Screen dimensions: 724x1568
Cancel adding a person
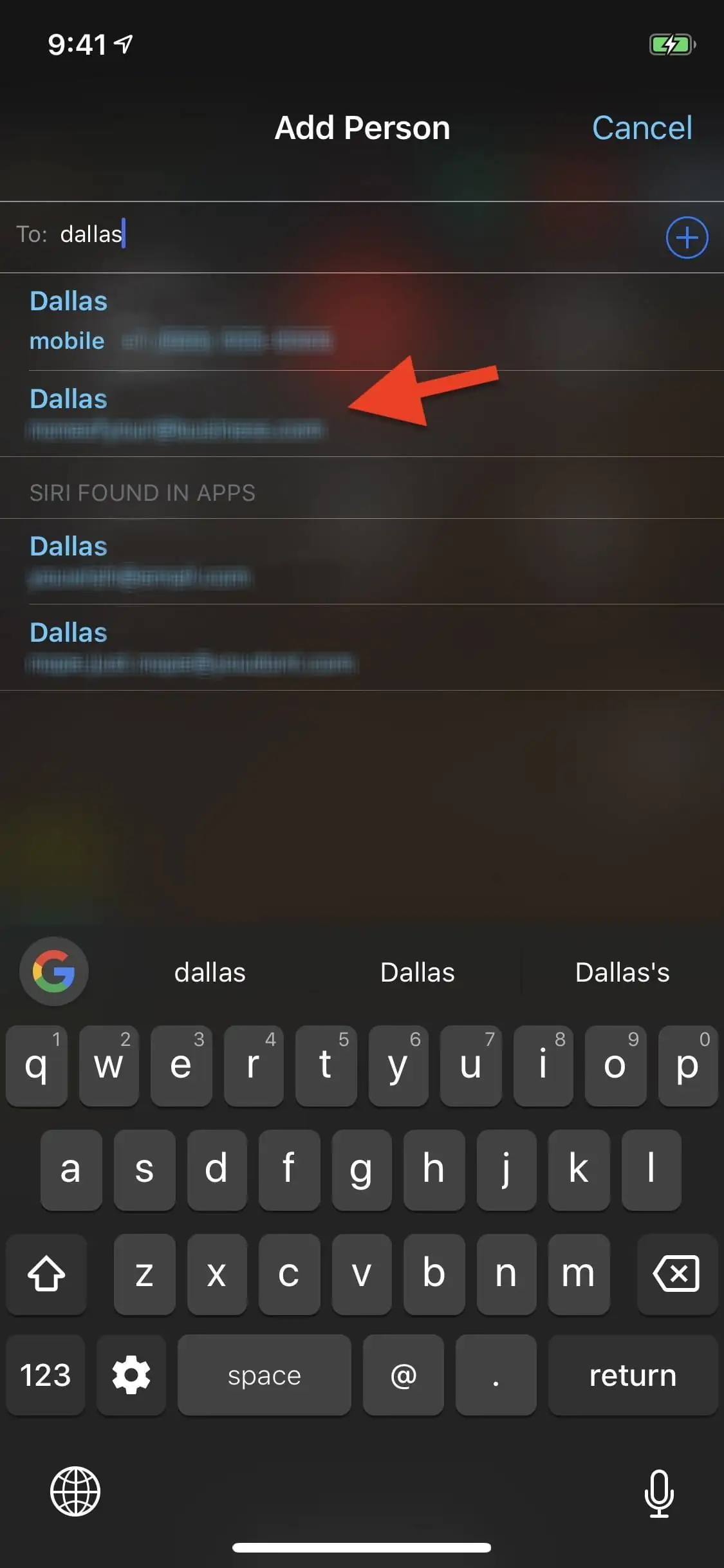pyautogui.click(x=642, y=127)
